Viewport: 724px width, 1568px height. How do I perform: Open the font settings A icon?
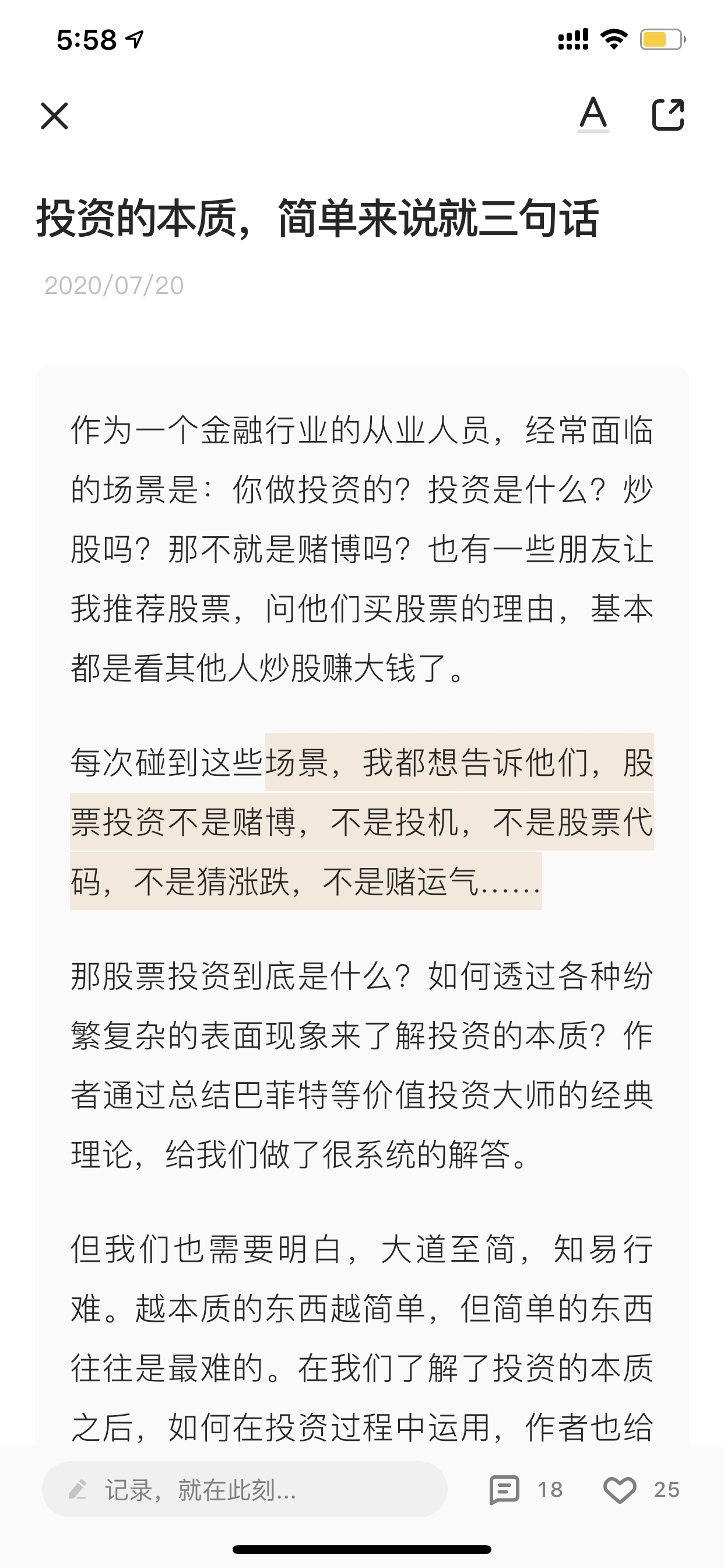point(593,114)
